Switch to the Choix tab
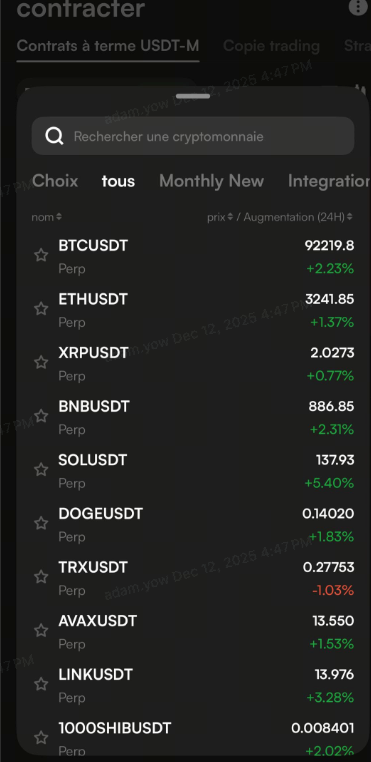 [55, 181]
